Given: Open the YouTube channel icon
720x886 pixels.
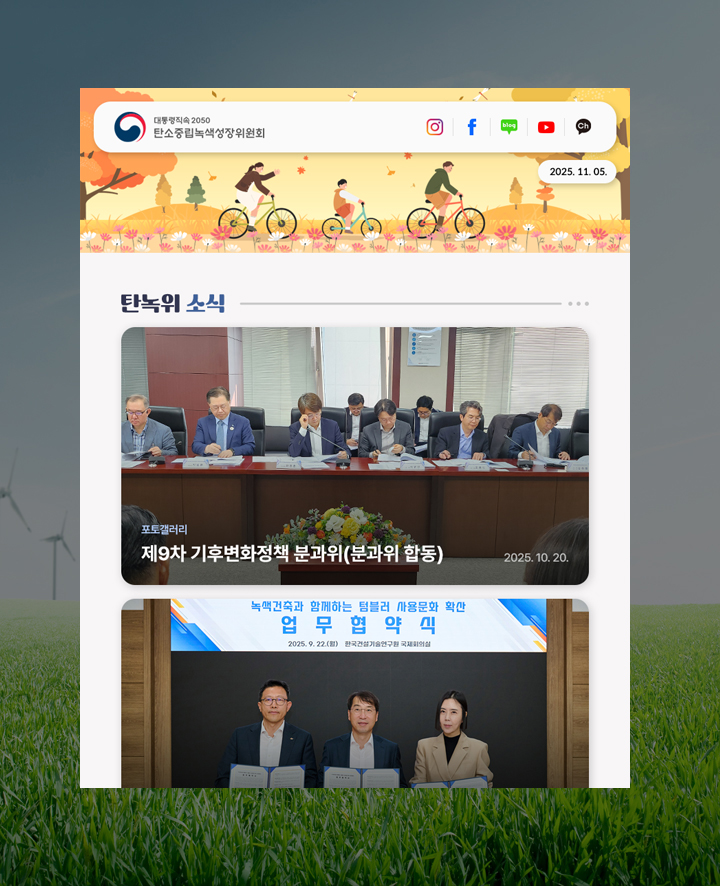Looking at the screenshot, I should (x=546, y=127).
